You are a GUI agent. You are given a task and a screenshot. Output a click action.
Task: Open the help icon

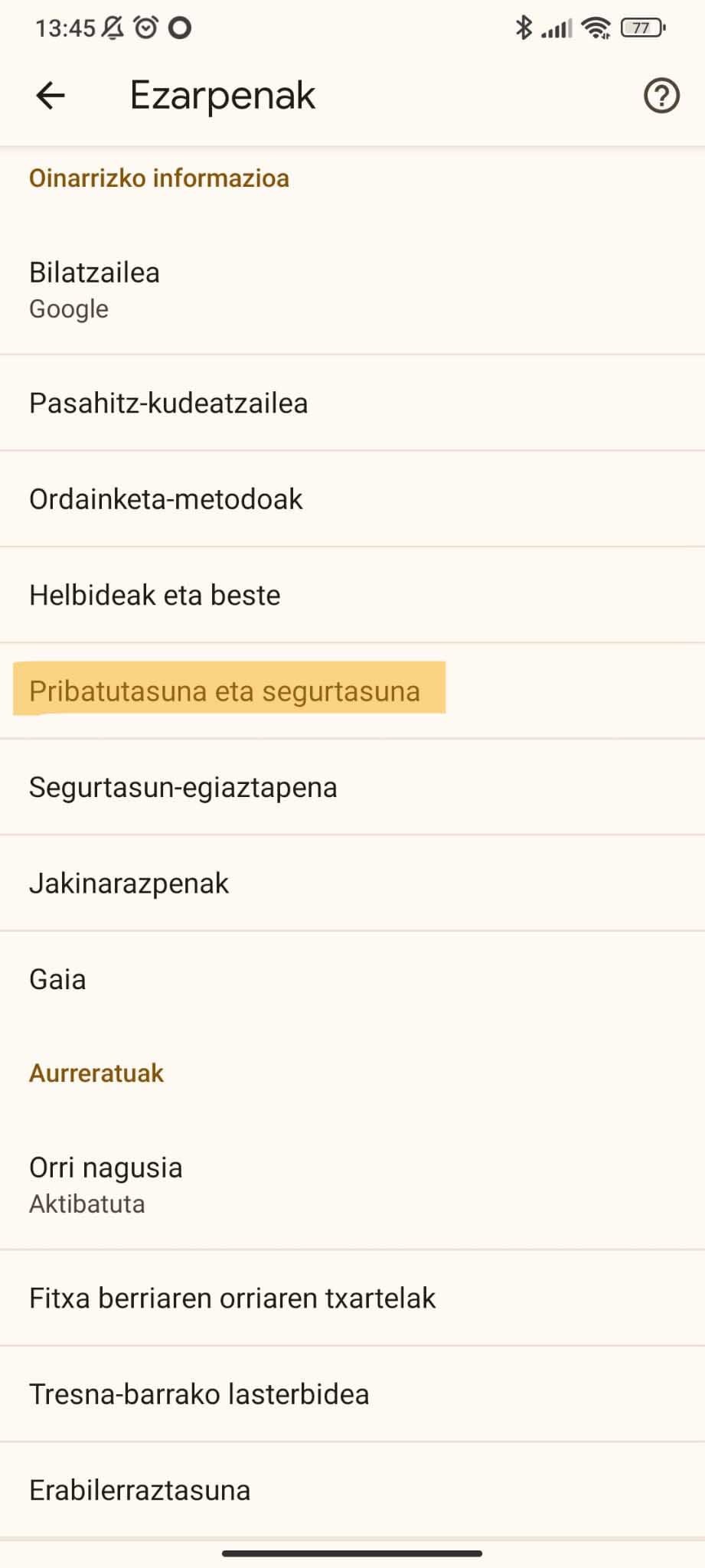(661, 96)
